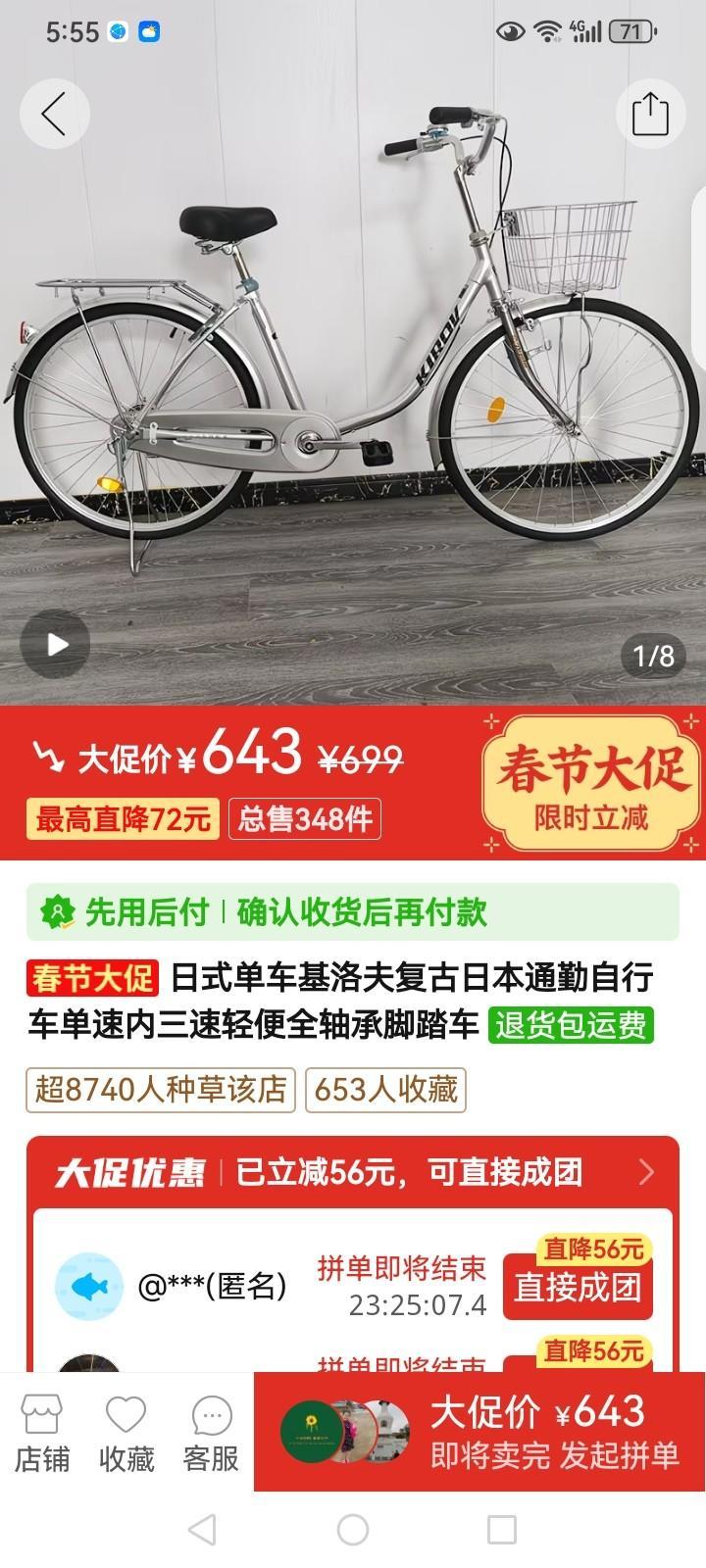
Task: Go back using the top-left arrow
Action: point(55,115)
